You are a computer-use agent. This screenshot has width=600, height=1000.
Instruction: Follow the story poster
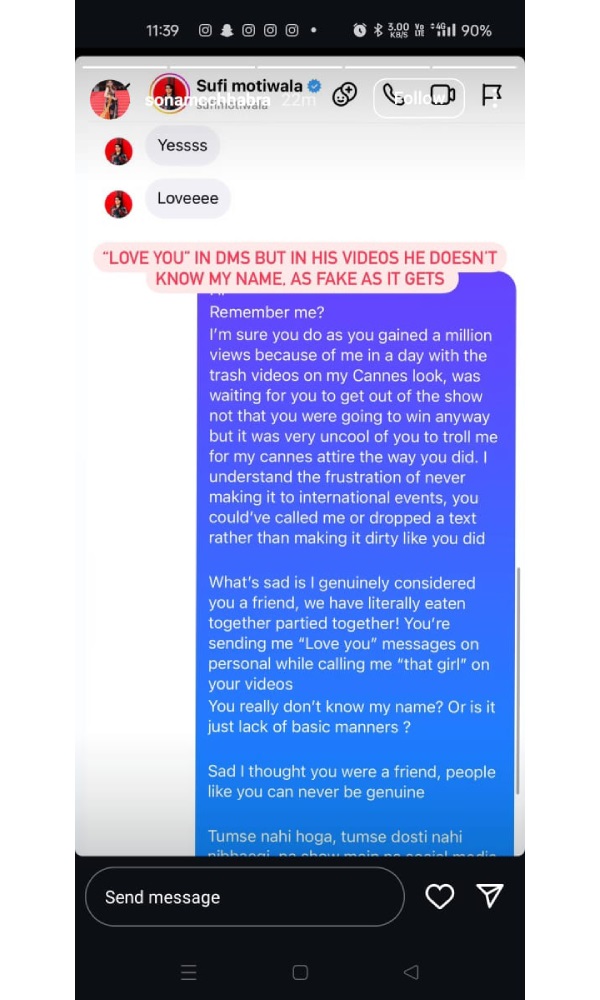419,97
